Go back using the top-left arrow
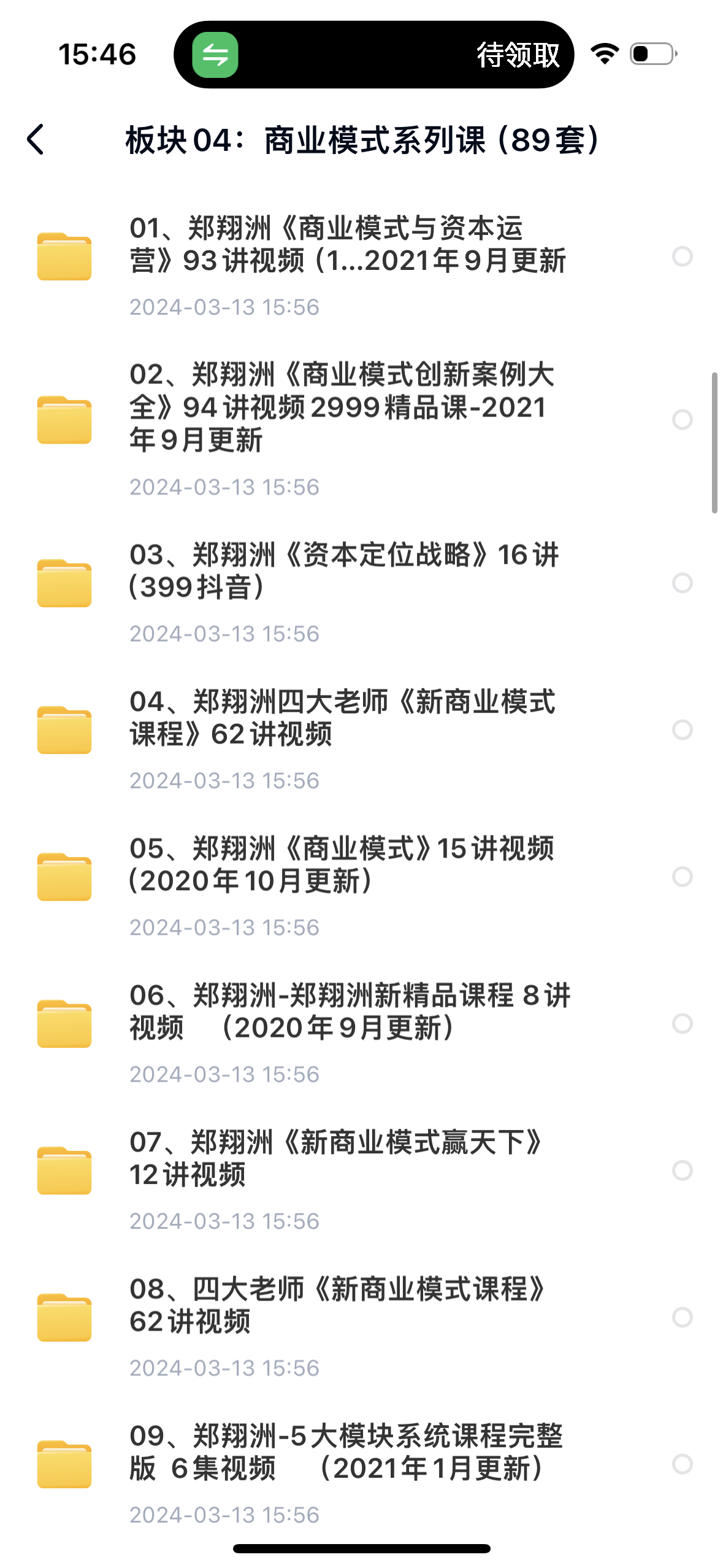Image resolution: width=723 pixels, height=1568 pixels. point(36,140)
